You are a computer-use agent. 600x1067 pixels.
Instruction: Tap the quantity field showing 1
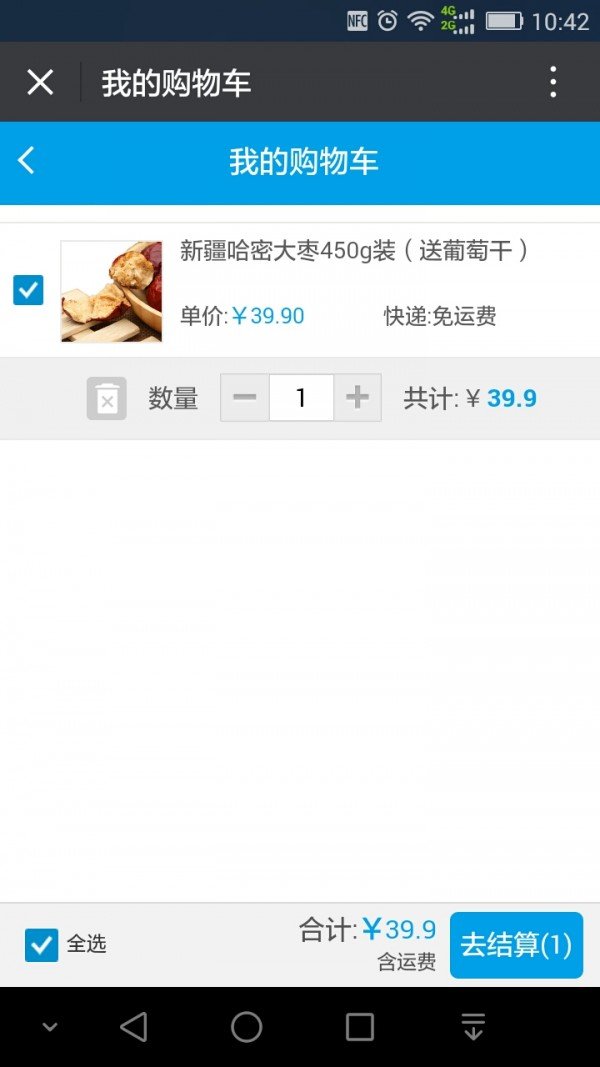tap(301, 398)
